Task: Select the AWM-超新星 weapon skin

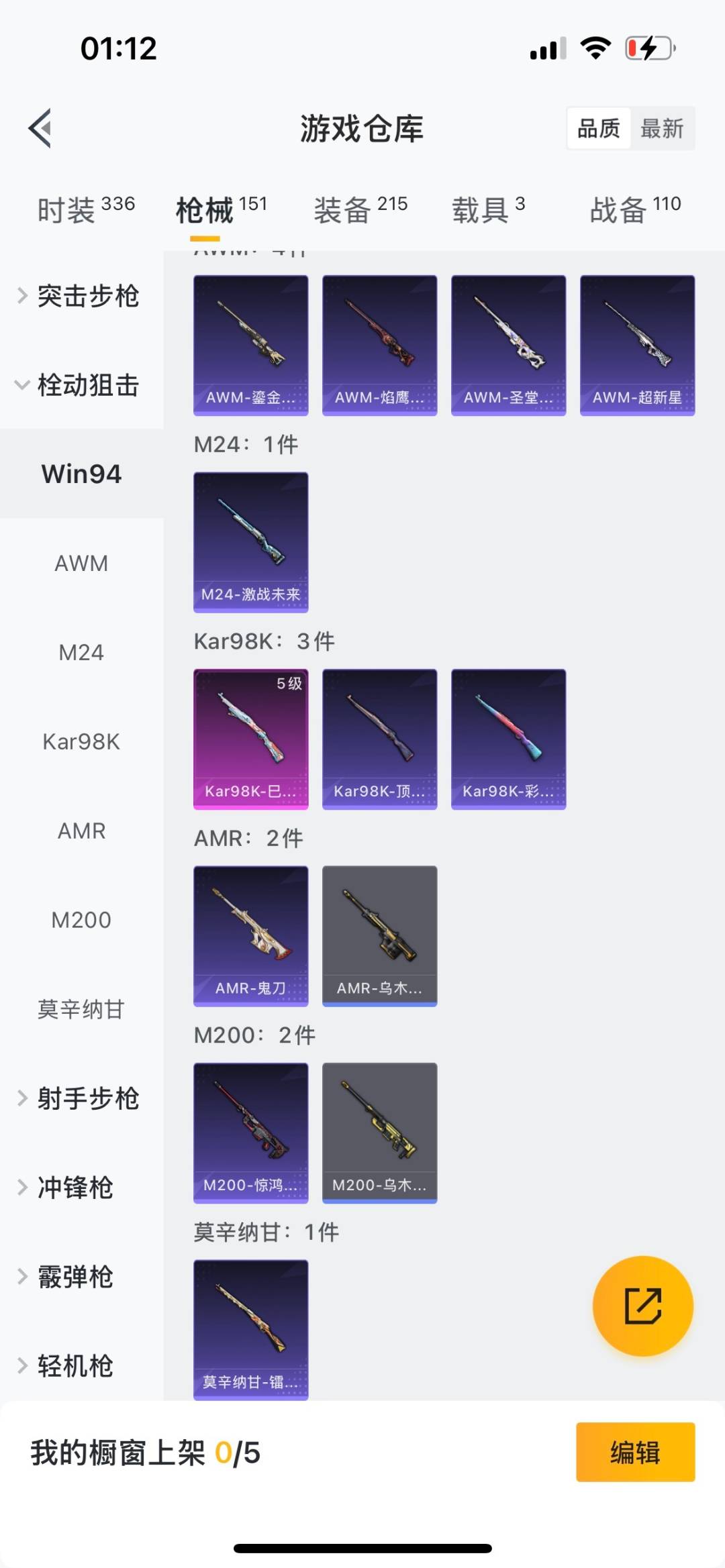Action: [636, 344]
